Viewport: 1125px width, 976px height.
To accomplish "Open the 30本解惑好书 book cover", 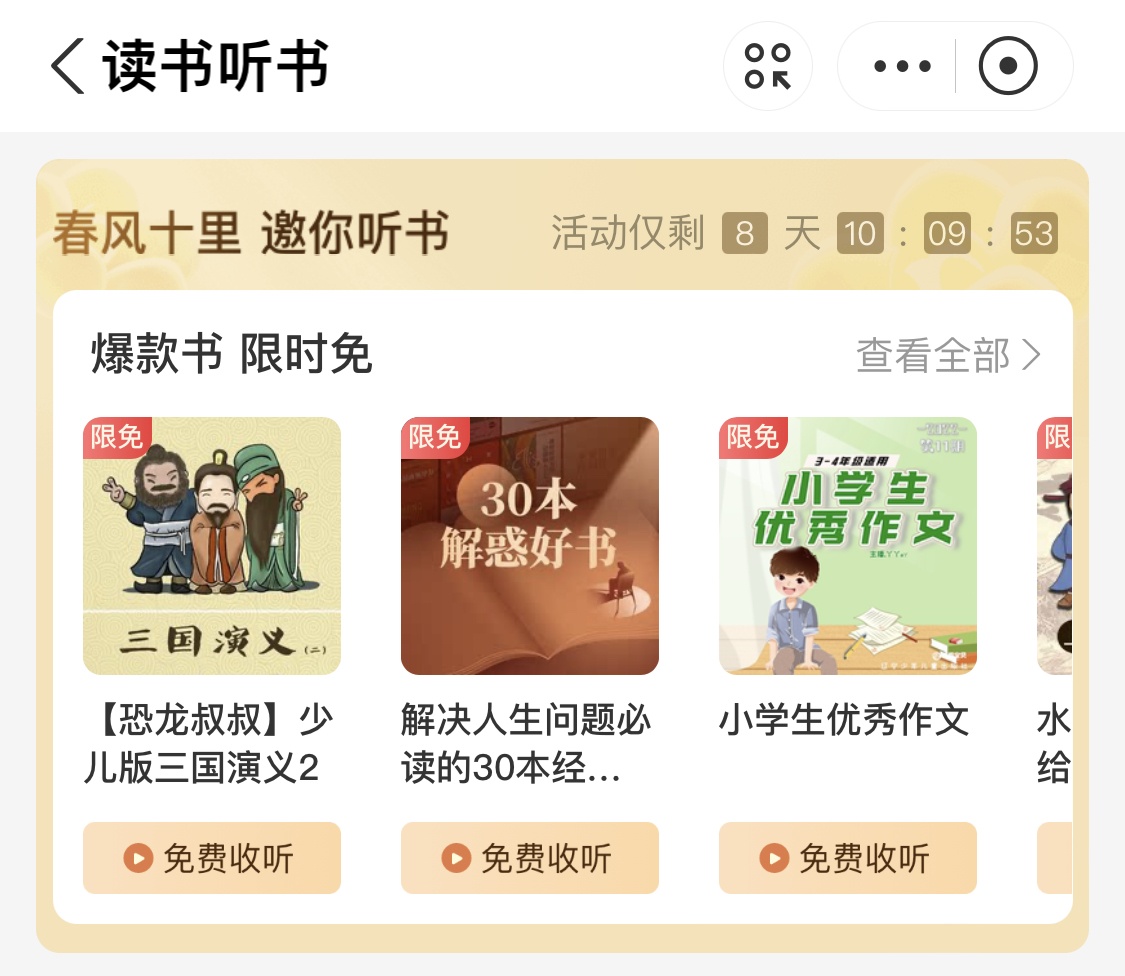I will (x=530, y=546).
